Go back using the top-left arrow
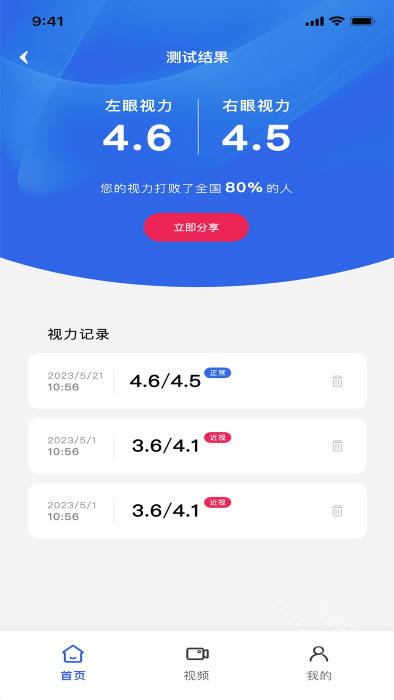 click(24, 57)
